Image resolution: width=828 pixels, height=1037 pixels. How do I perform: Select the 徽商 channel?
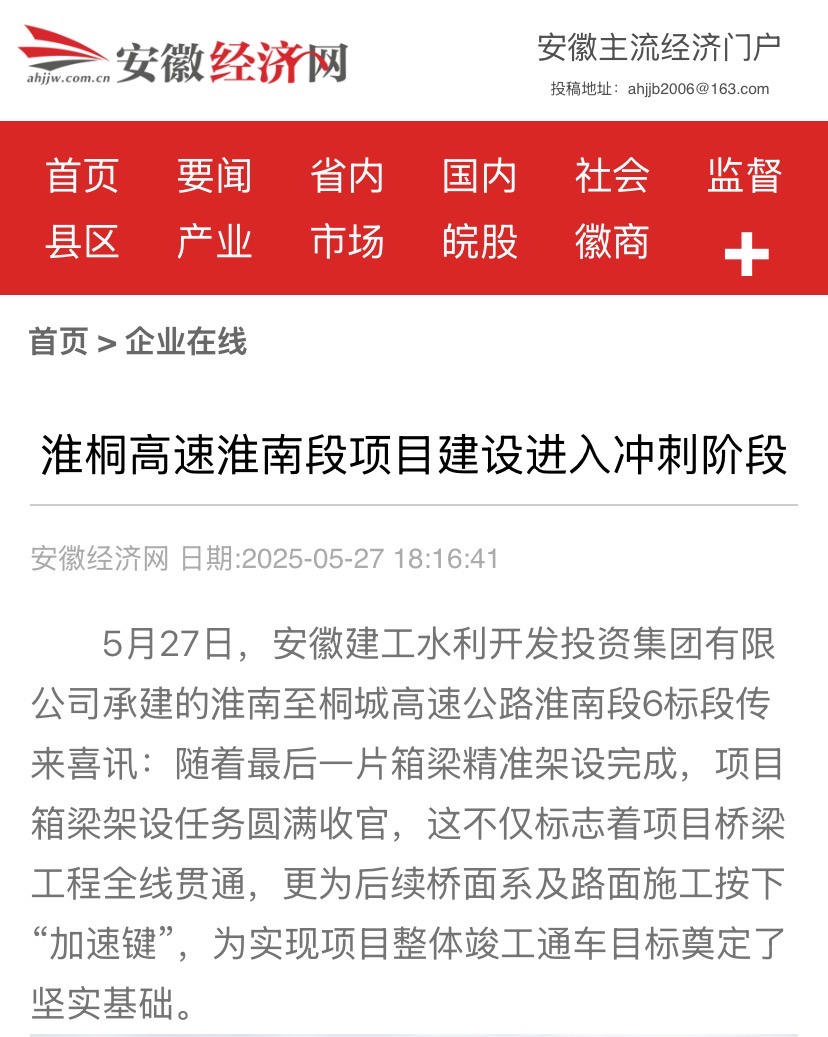coord(612,243)
